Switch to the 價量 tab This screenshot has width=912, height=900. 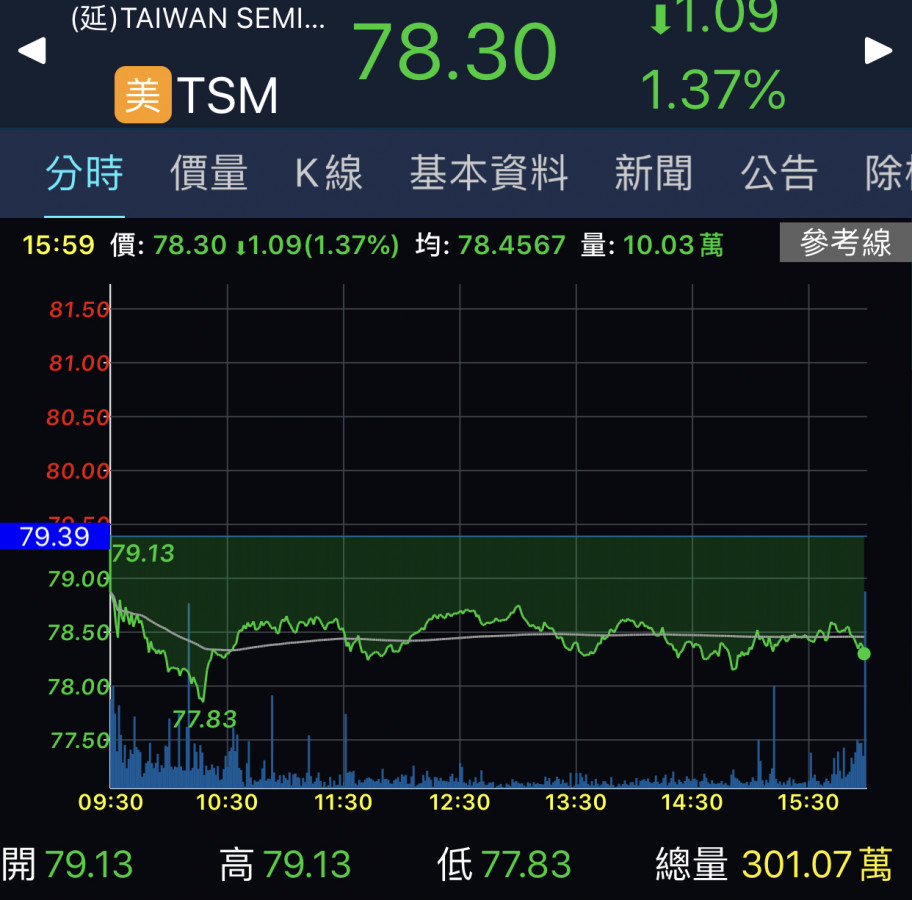208,174
